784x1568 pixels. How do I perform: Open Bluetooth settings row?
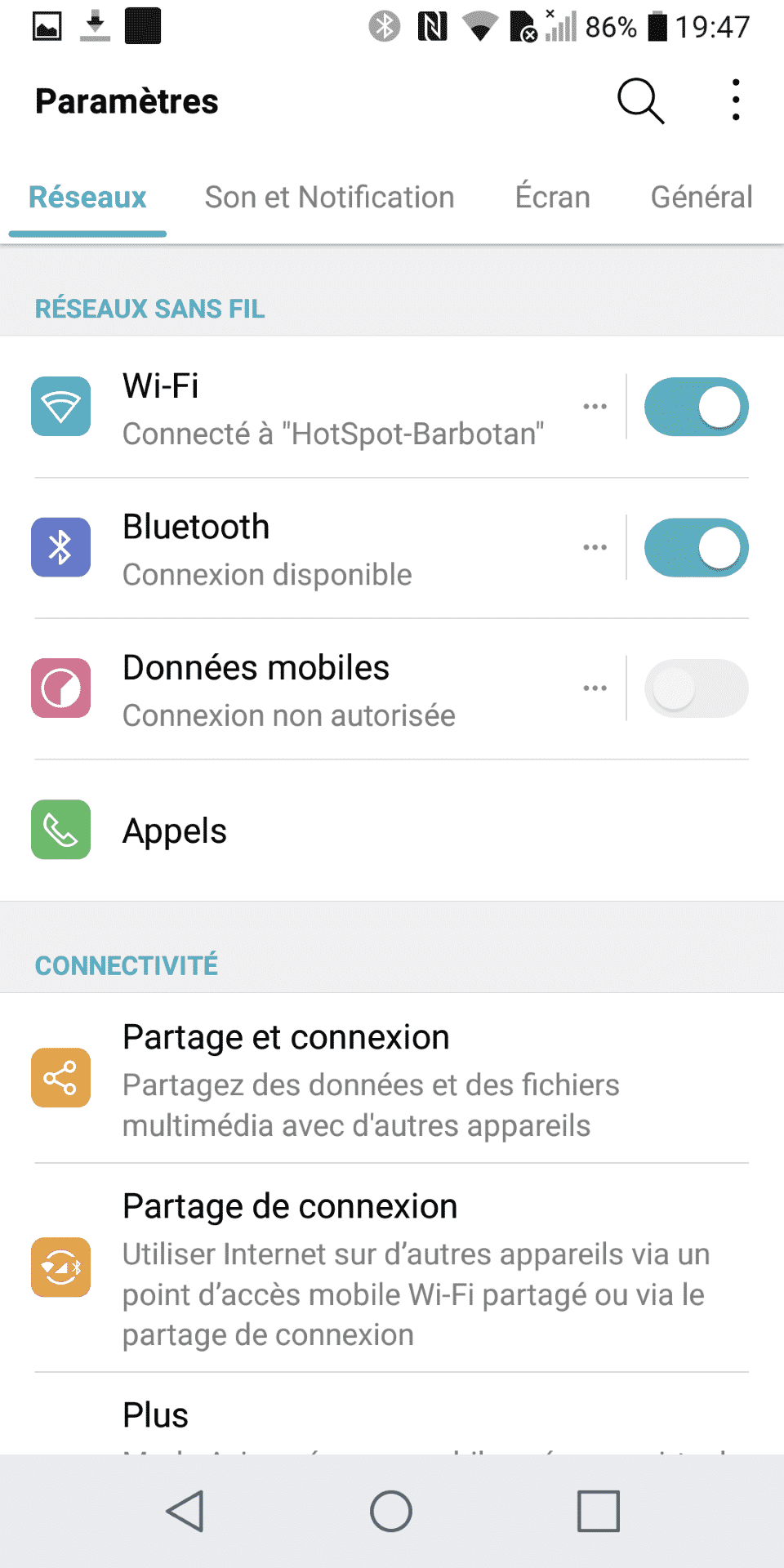327,548
